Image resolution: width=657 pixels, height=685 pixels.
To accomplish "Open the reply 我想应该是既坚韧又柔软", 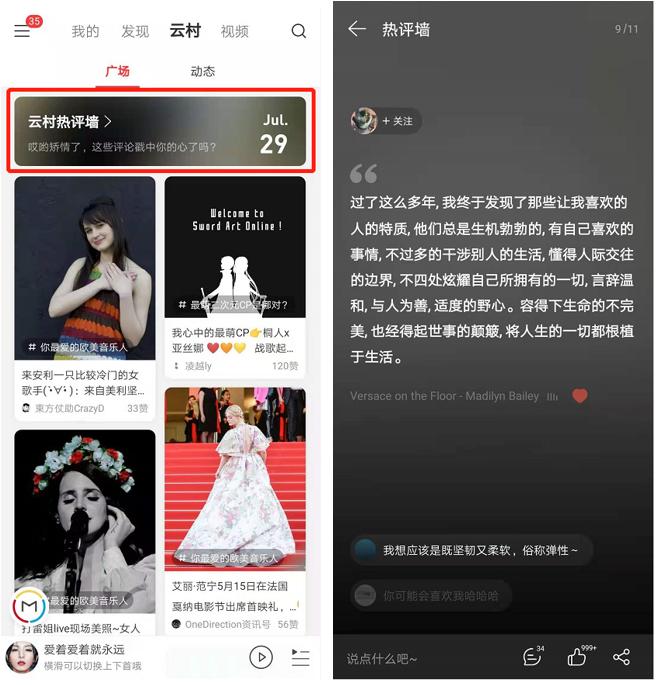I will pos(470,550).
